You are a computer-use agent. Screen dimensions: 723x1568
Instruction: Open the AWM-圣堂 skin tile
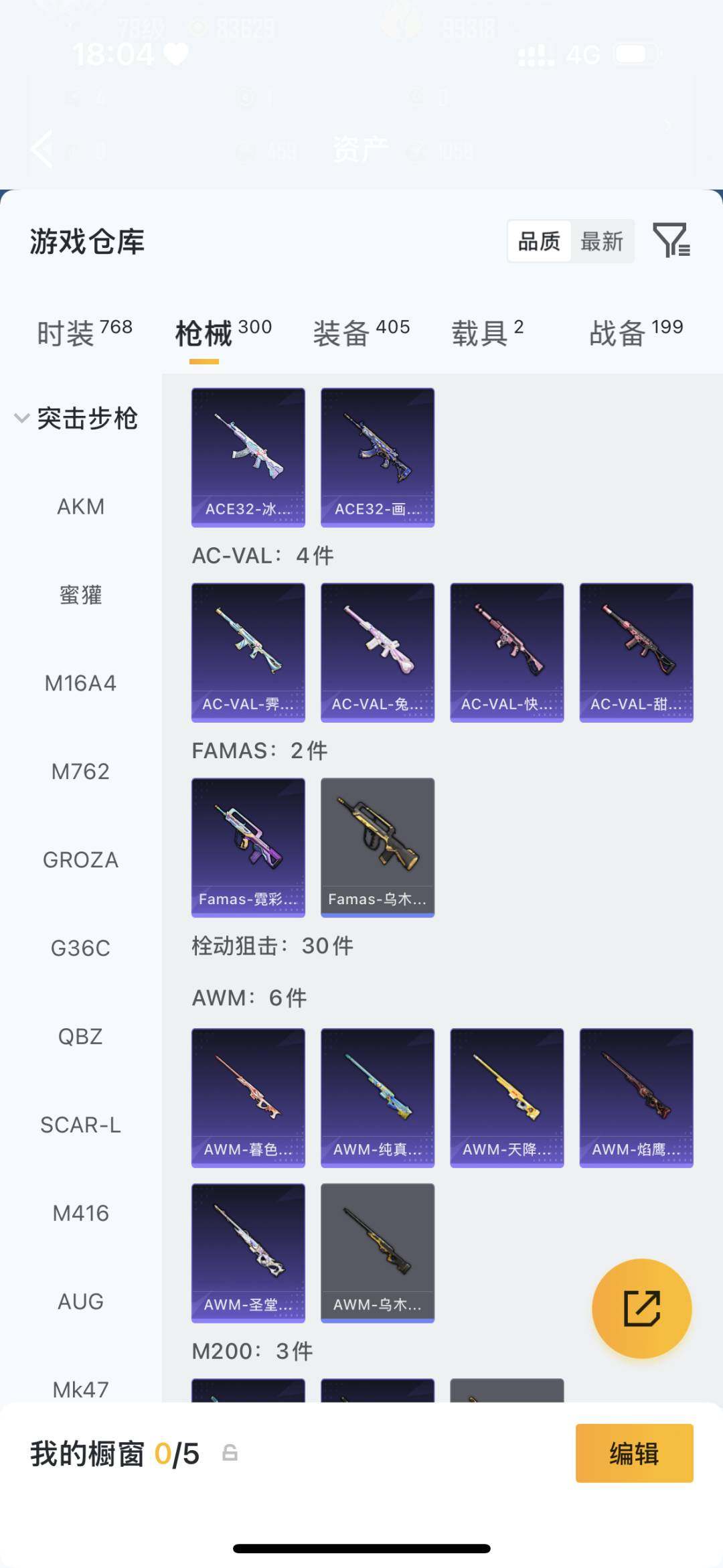click(248, 1253)
